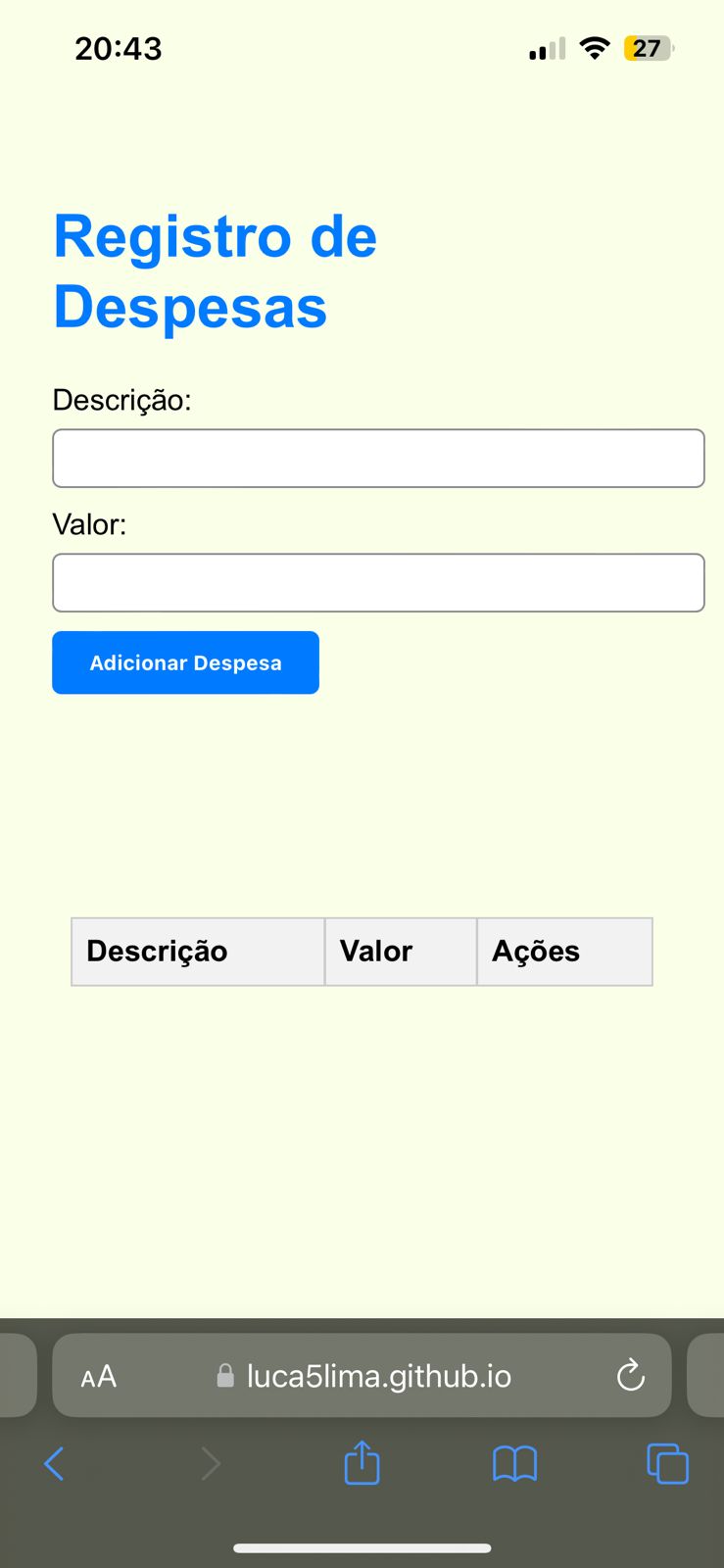Share this page
724x1568 pixels.
pos(362,1463)
